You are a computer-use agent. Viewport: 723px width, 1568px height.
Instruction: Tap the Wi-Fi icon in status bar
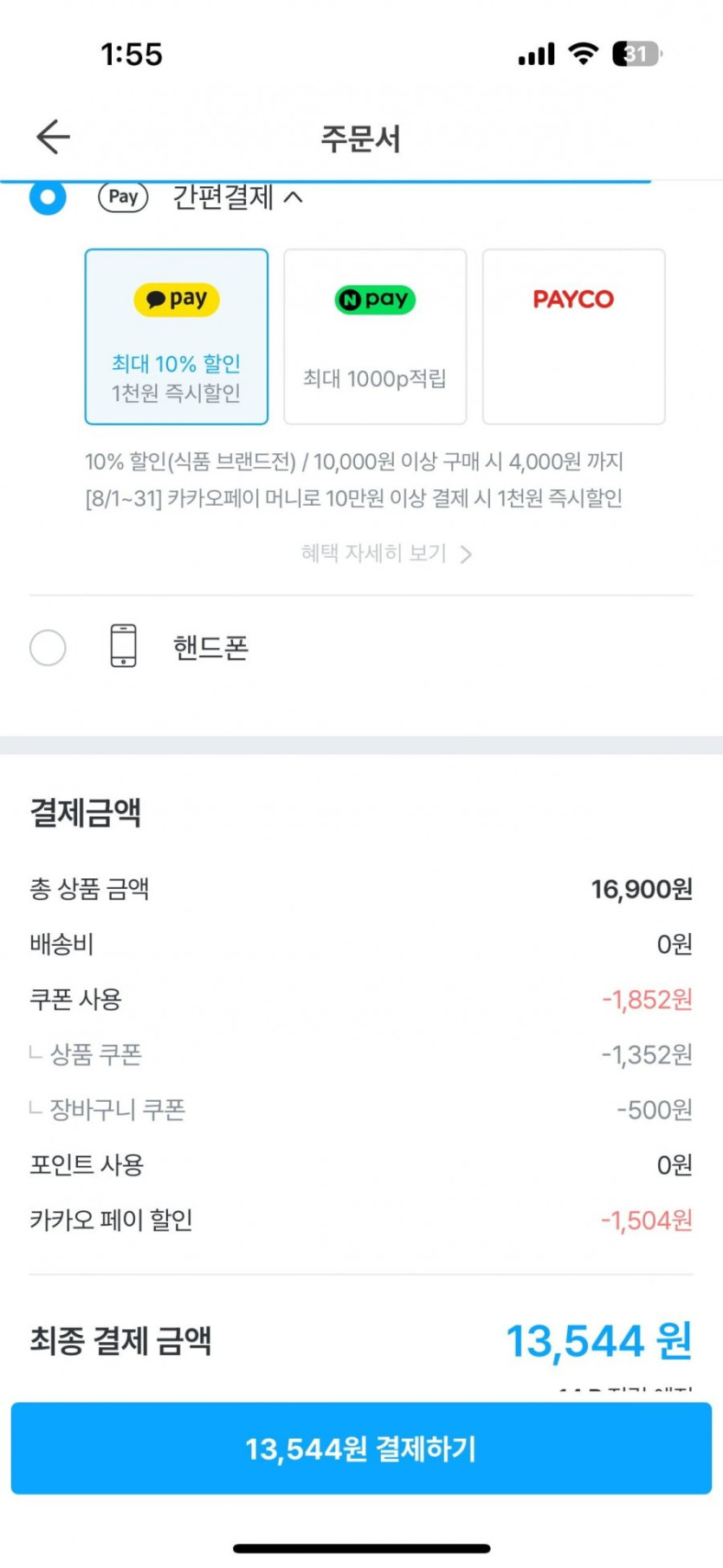(582, 54)
